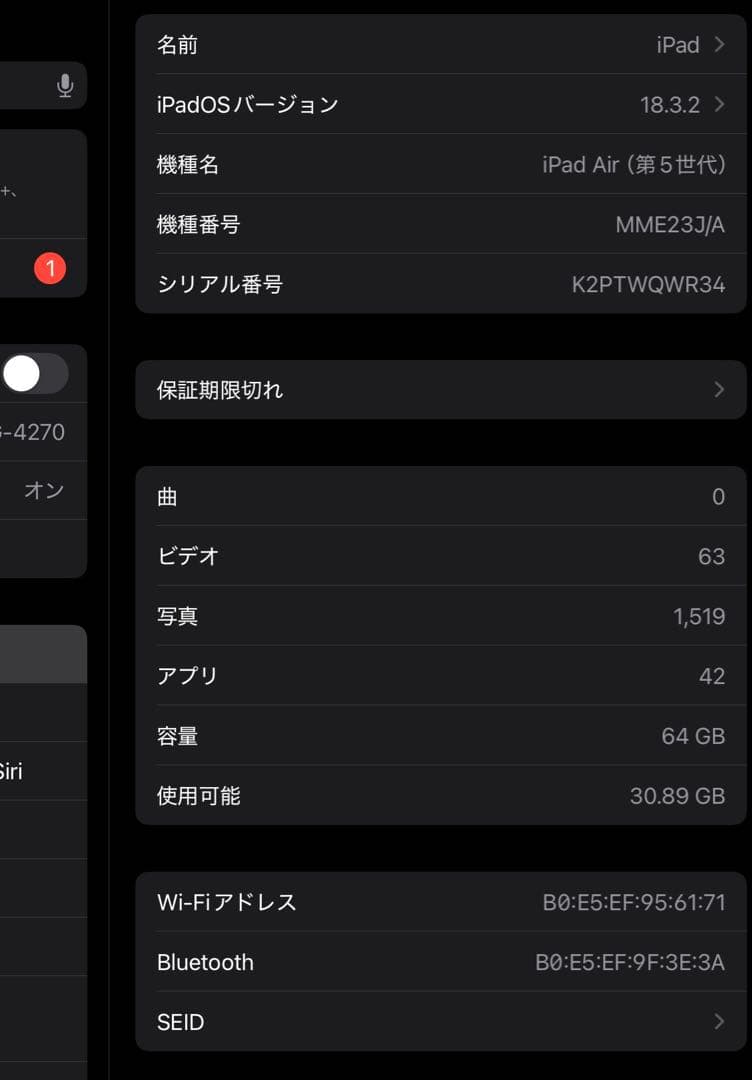Tap the 機種番号 MME23J/A row
Viewport: 752px width, 1080px height.
(x=440, y=224)
